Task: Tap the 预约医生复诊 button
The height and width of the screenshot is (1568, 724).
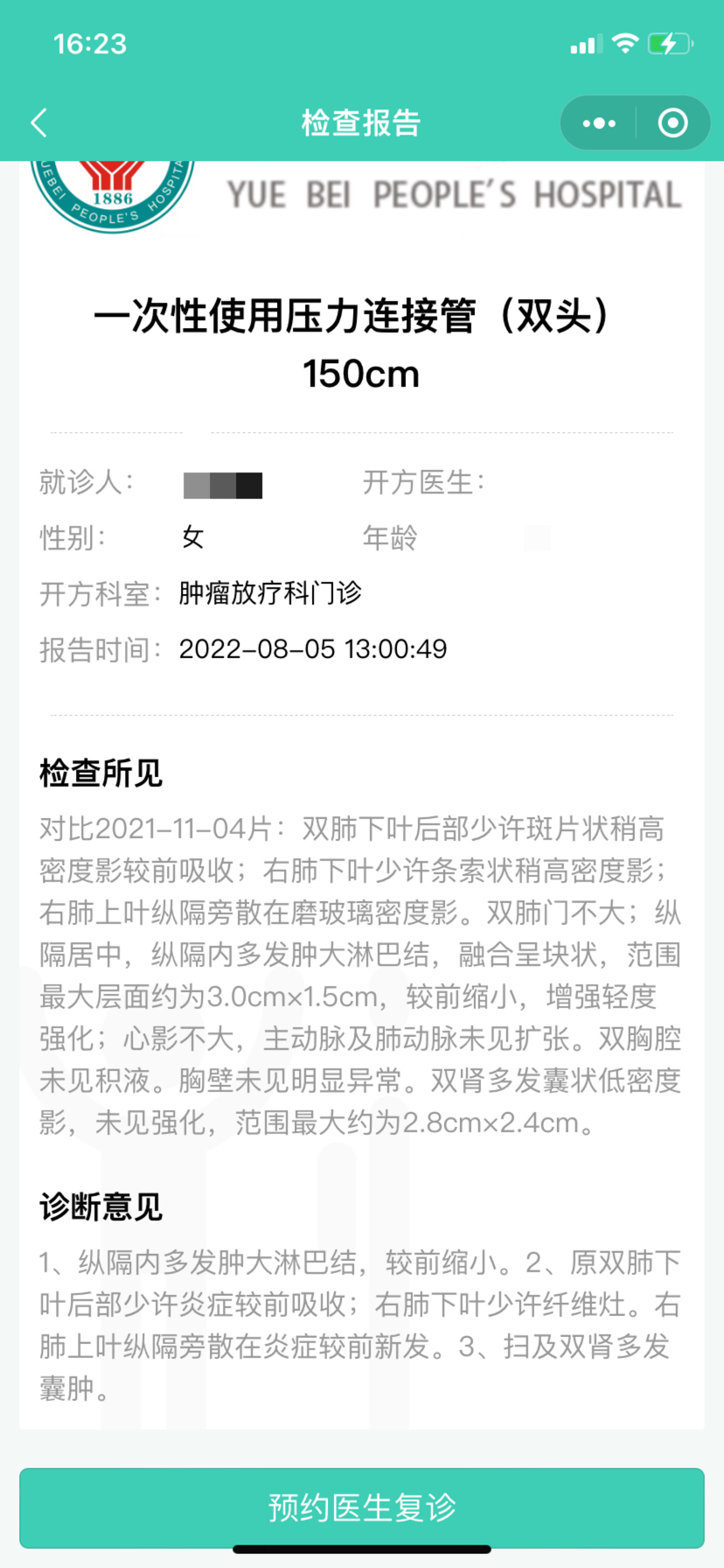Action: coord(362,1508)
